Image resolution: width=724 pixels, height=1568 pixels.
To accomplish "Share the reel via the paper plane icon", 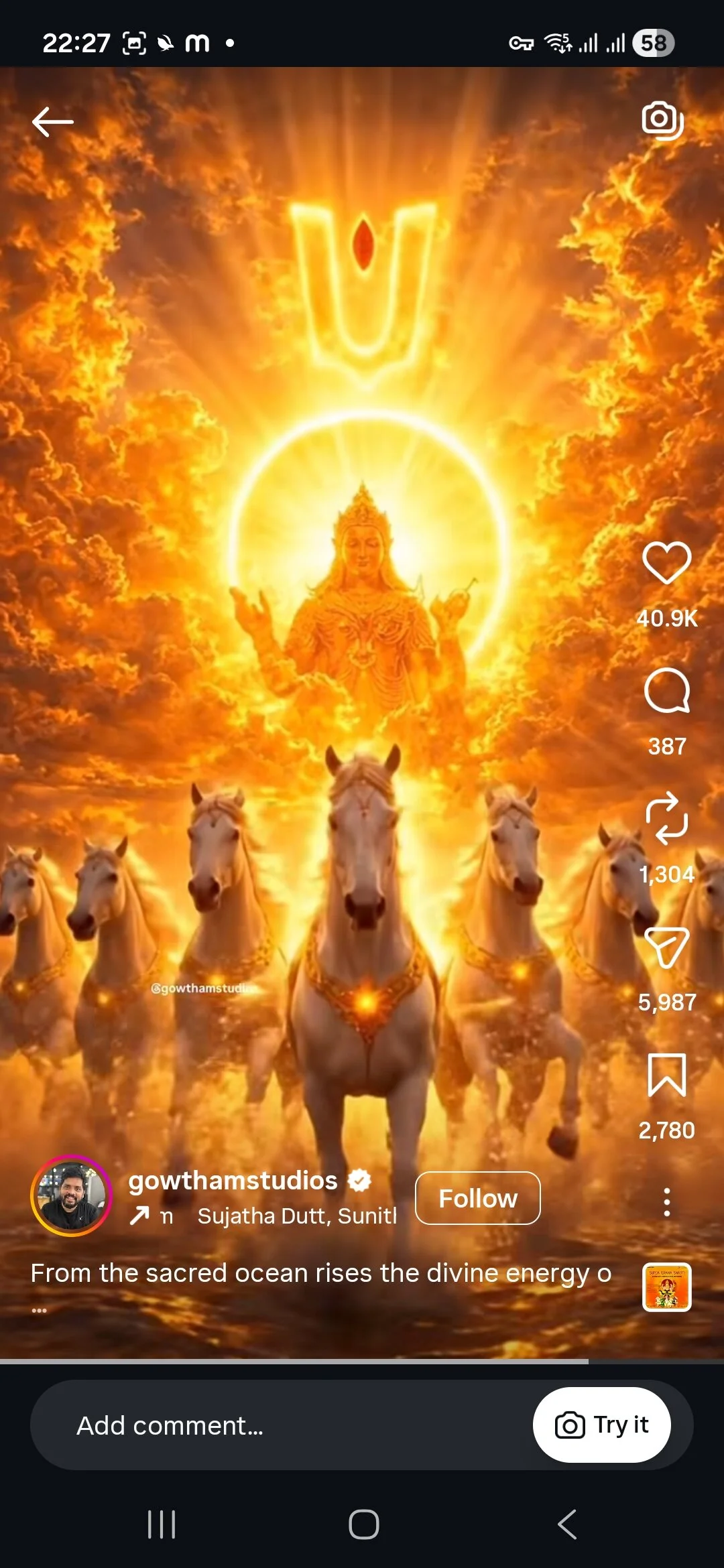I will [x=666, y=947].
